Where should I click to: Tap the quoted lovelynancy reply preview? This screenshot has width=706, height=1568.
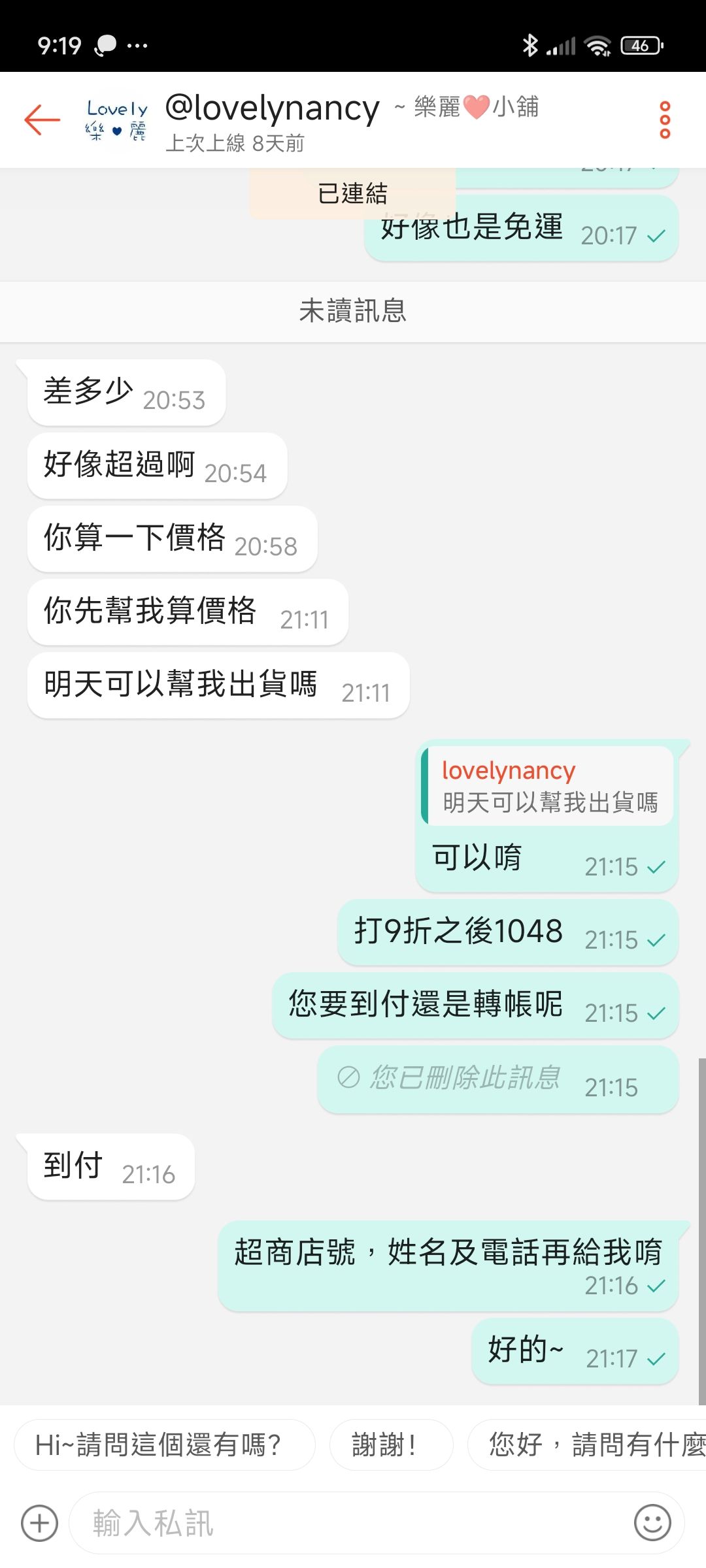click(x=548, y=787)
